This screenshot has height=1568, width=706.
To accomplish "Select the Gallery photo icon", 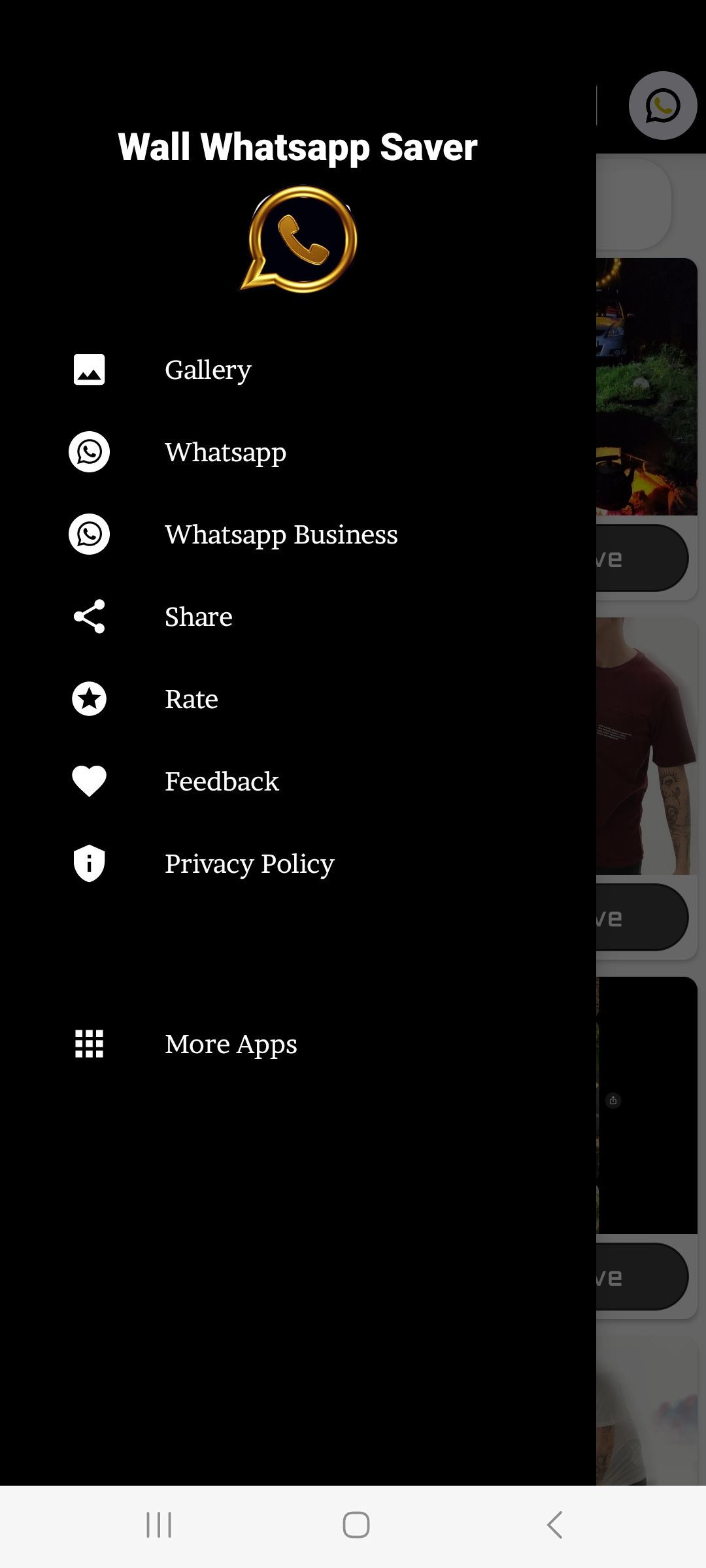I will pyautogui.click(x=89, y=369).
